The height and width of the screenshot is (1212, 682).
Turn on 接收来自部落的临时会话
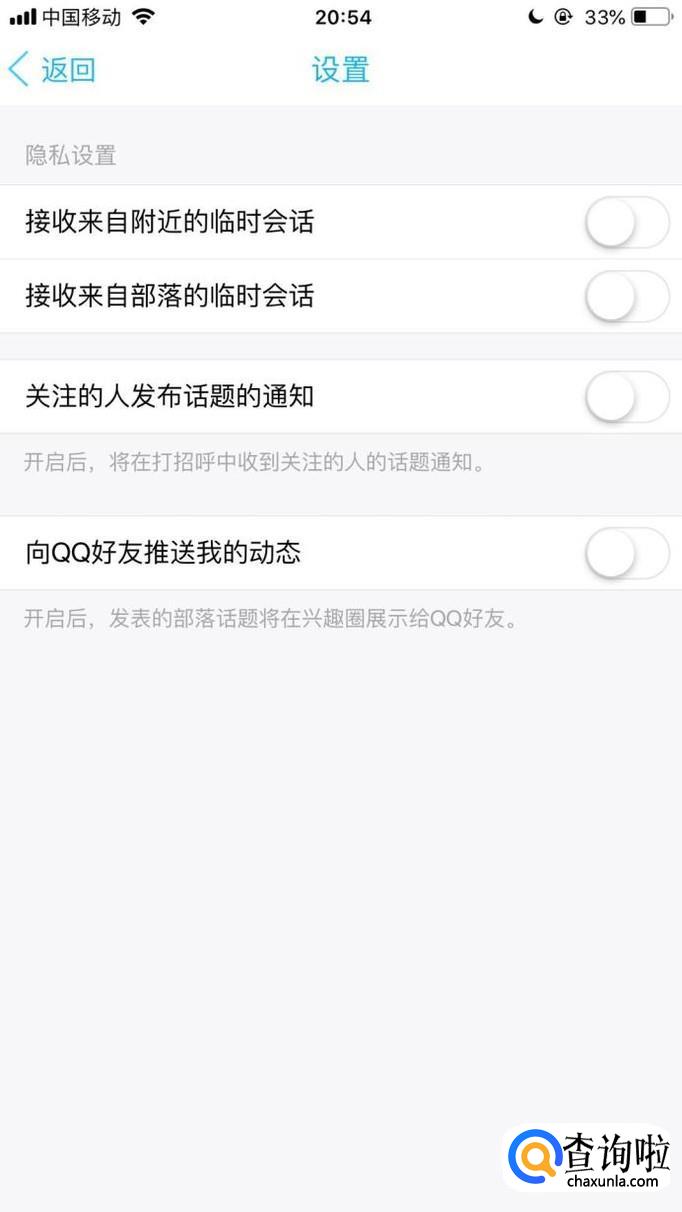tap(626, 296)
